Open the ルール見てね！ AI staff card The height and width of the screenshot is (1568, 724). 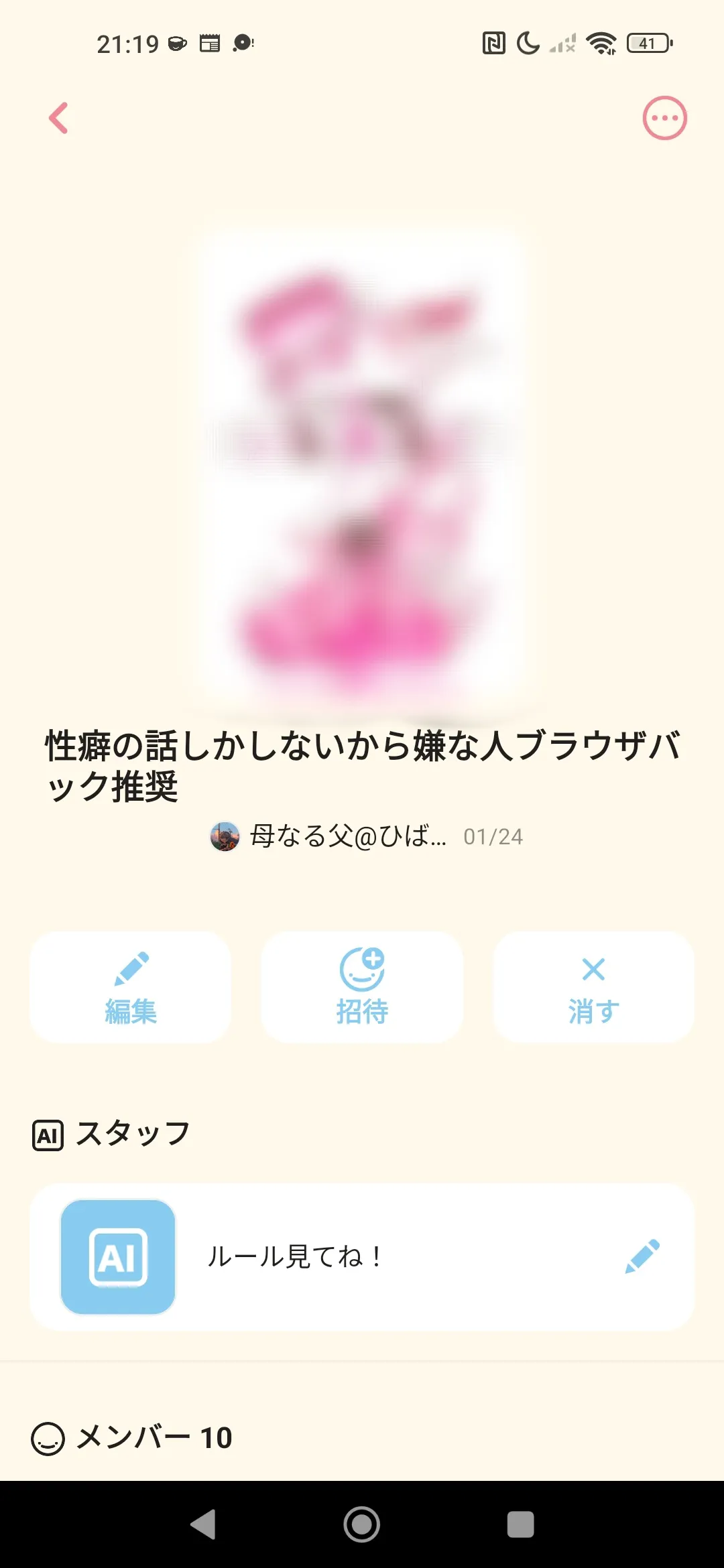[x=362, y=1256]
